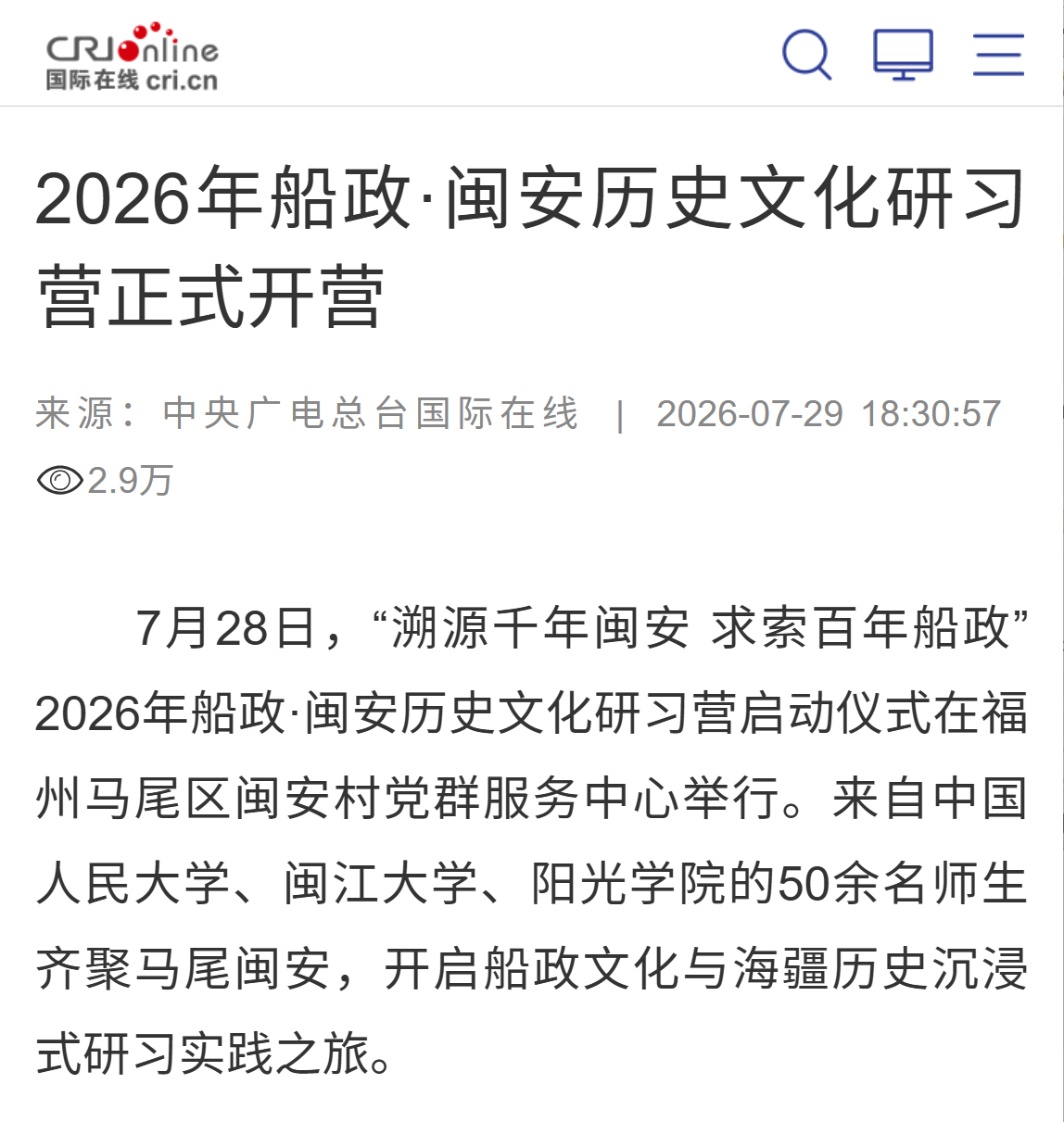The image size is (1064, 1122).
Task: Open the hamburger menu
Action: click(998, 54)
